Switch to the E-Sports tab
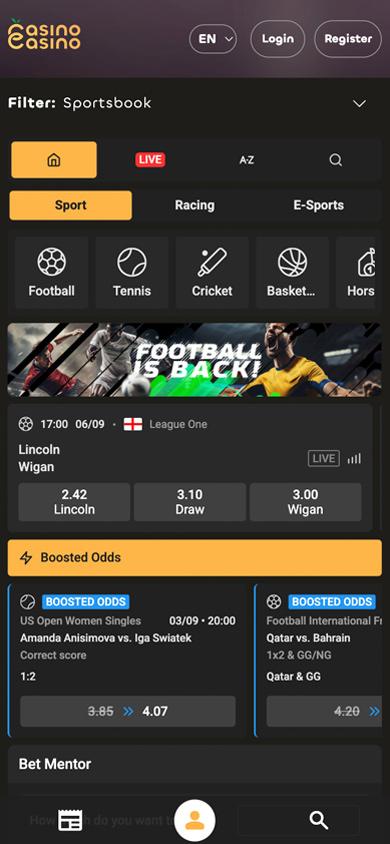390x844 pixels. (x=318, y=205)
